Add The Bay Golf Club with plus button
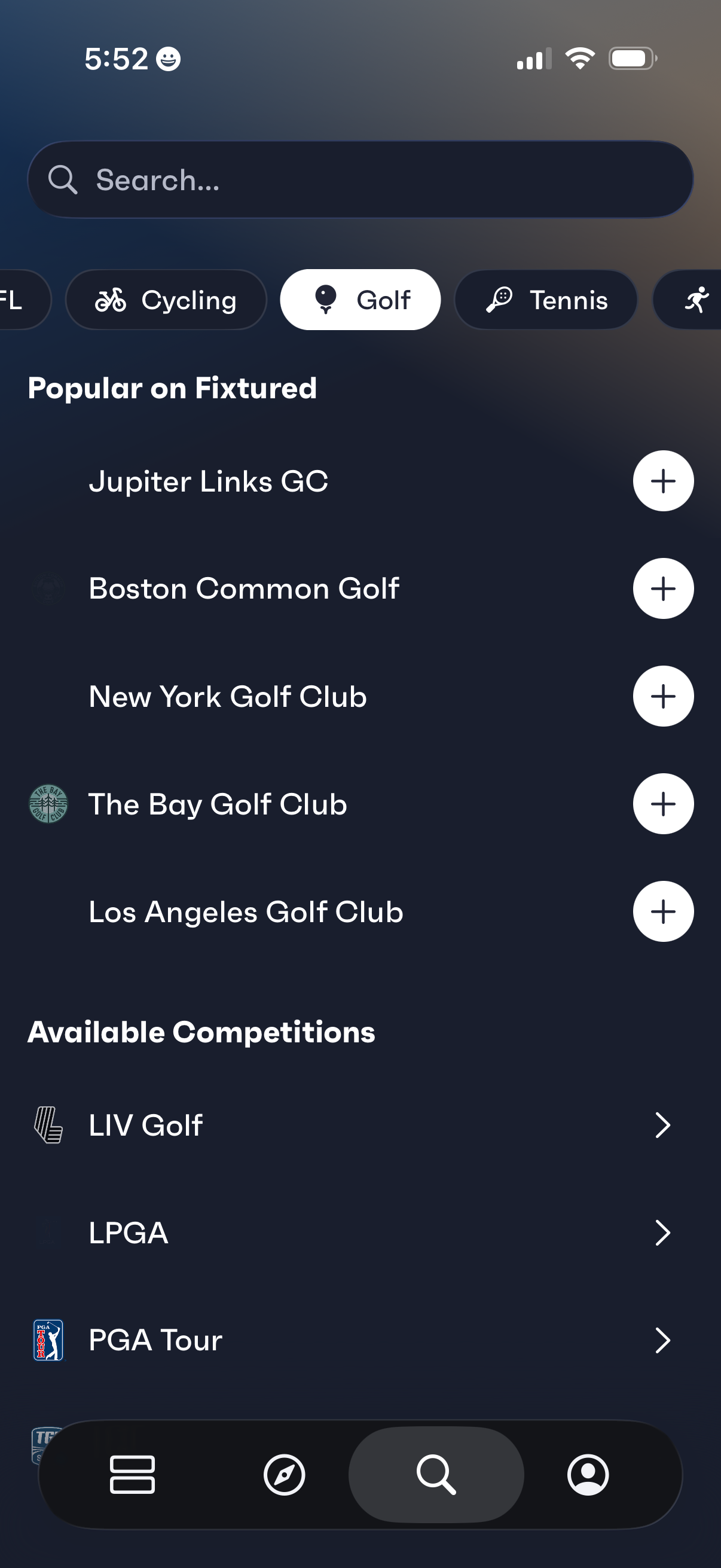 pos(662,804)
